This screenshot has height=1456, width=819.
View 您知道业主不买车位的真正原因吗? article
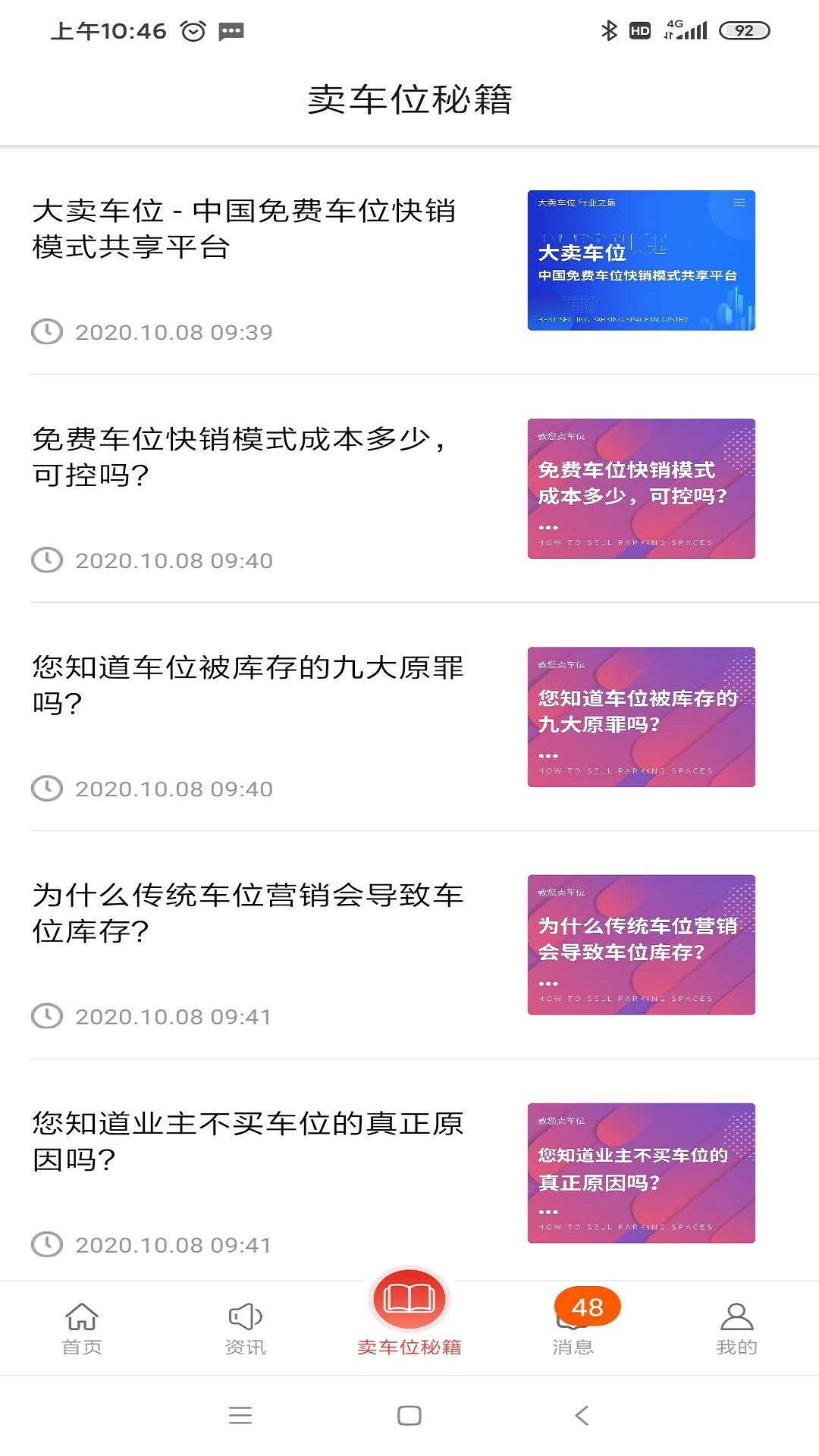pos(244,1141)
